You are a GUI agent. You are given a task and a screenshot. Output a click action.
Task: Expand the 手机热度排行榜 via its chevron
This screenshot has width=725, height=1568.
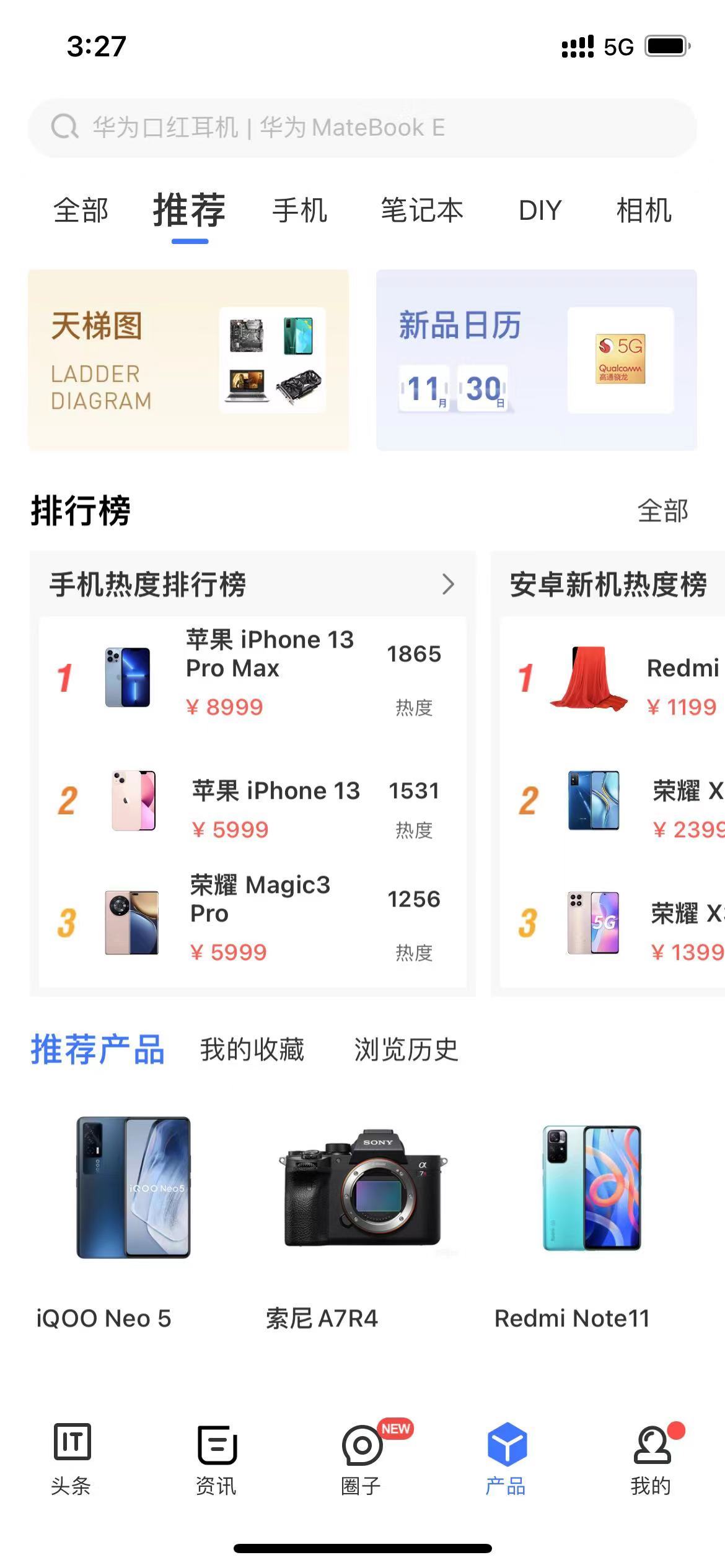click(447, 583)
